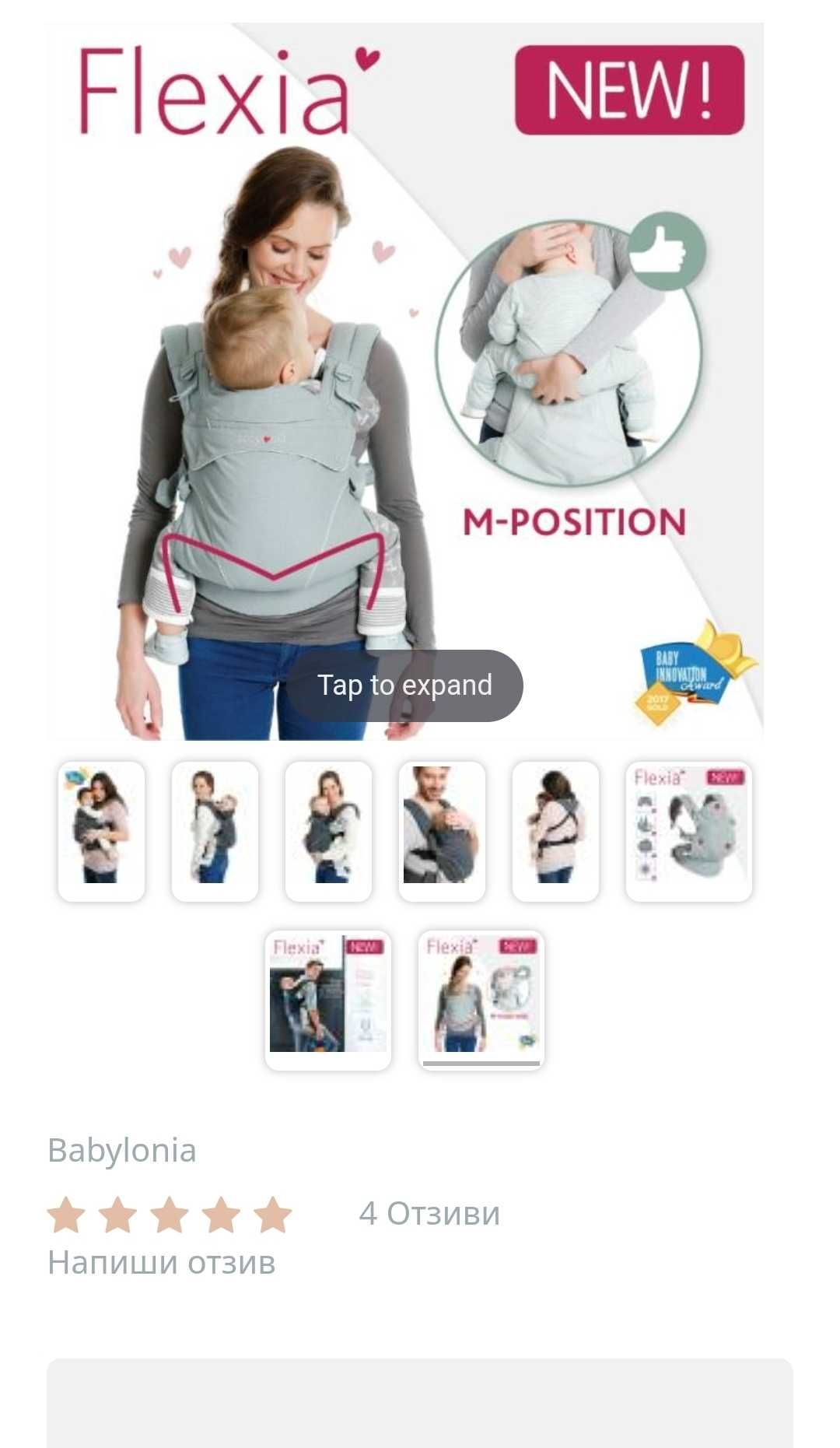This screenshot has width=840, height=1448.
Task: Select Flexia M-position thumbnail
Action: pyautogui.click(x=481, y=1000)
